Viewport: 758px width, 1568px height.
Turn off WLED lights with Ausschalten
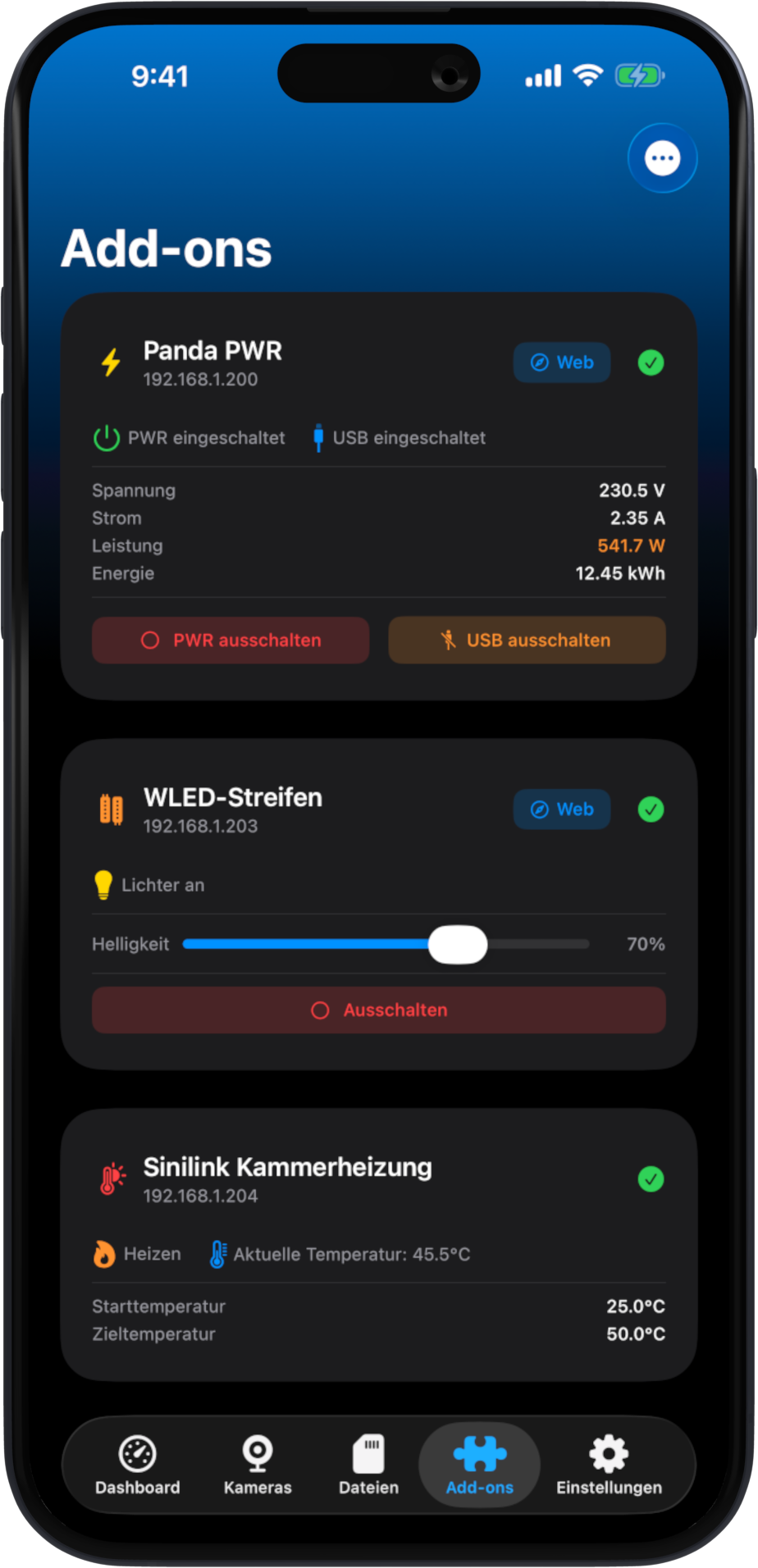[379, 1010]
